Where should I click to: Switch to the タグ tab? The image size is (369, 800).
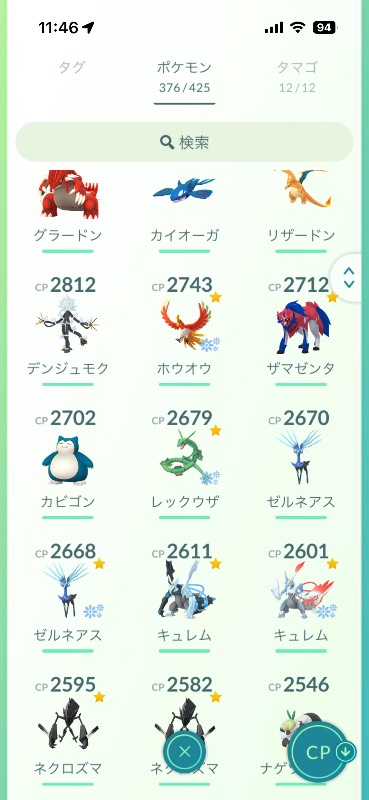[x=71, y=67]
